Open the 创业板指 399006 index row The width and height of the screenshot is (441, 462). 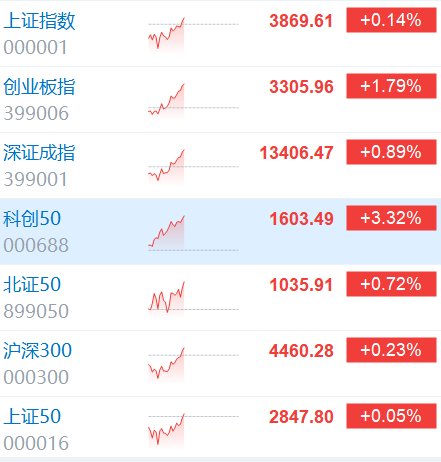tap(220, 100)
